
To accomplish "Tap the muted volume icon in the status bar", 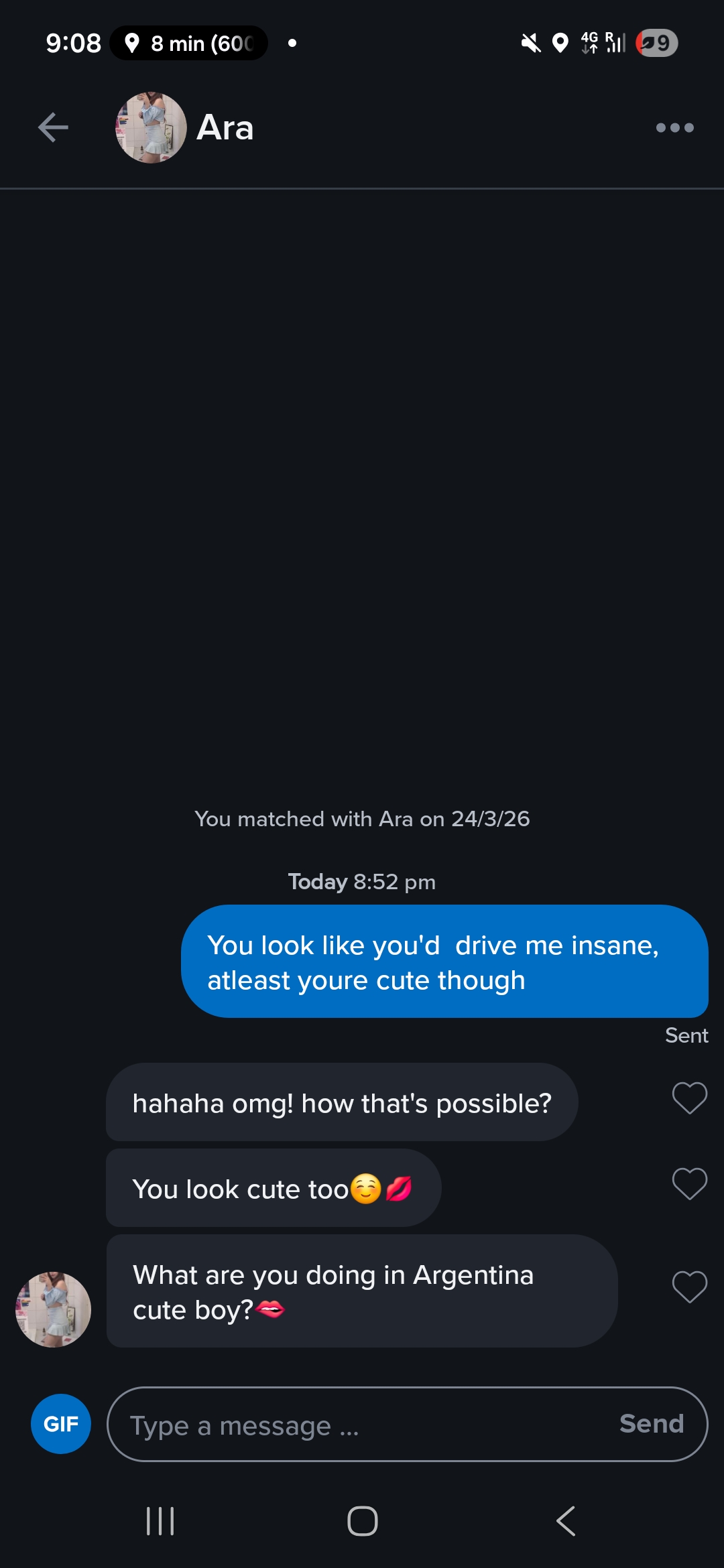I will pyautogui.click(x=530, y=42).
